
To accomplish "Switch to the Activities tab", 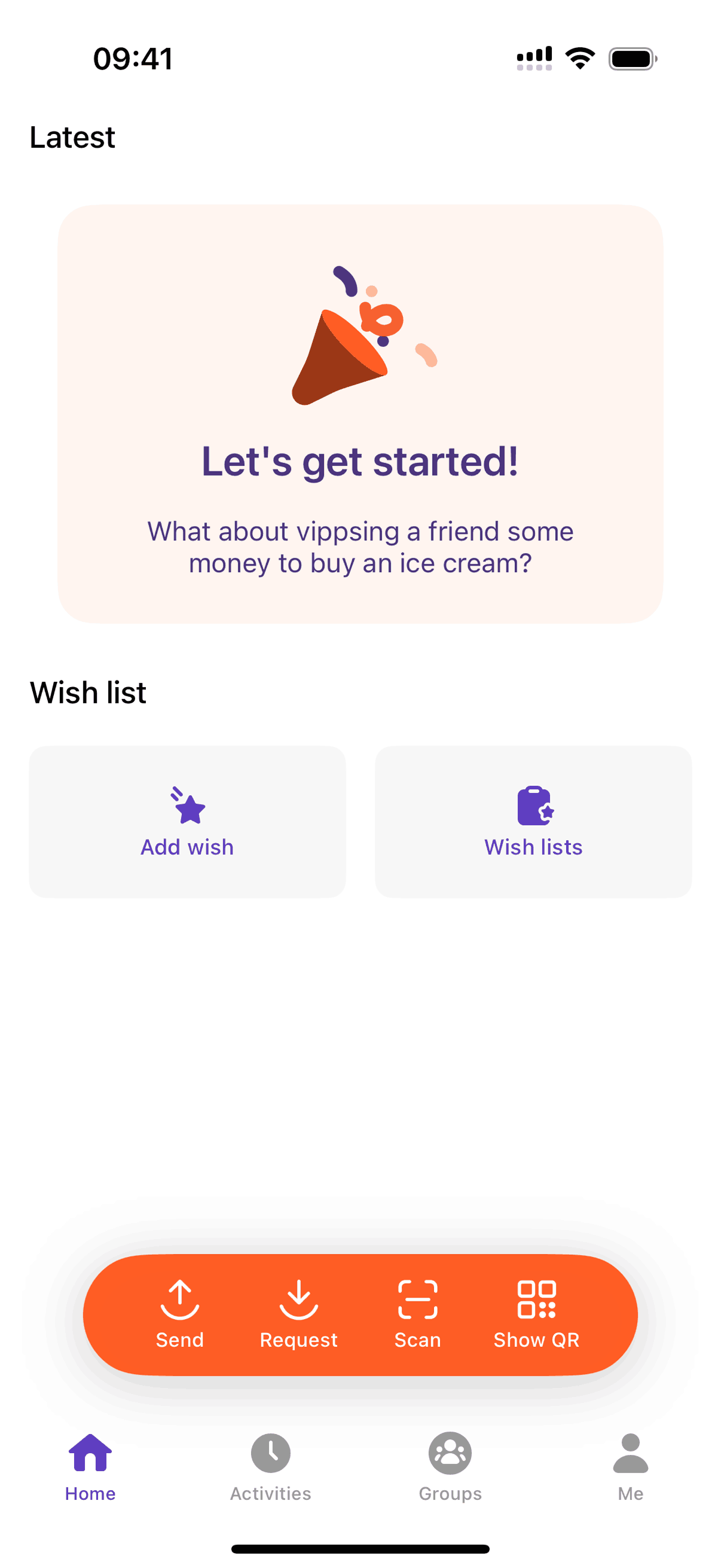I will pyautogui.click(x=270, y=1467).
